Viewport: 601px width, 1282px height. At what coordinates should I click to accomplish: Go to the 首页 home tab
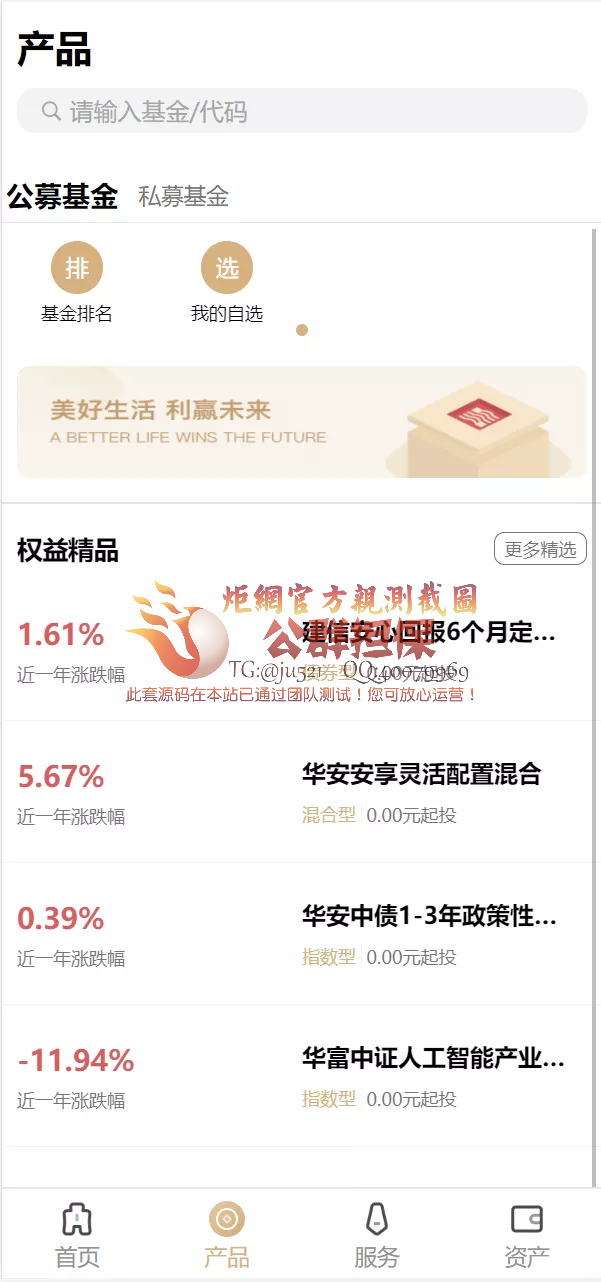77,1236
